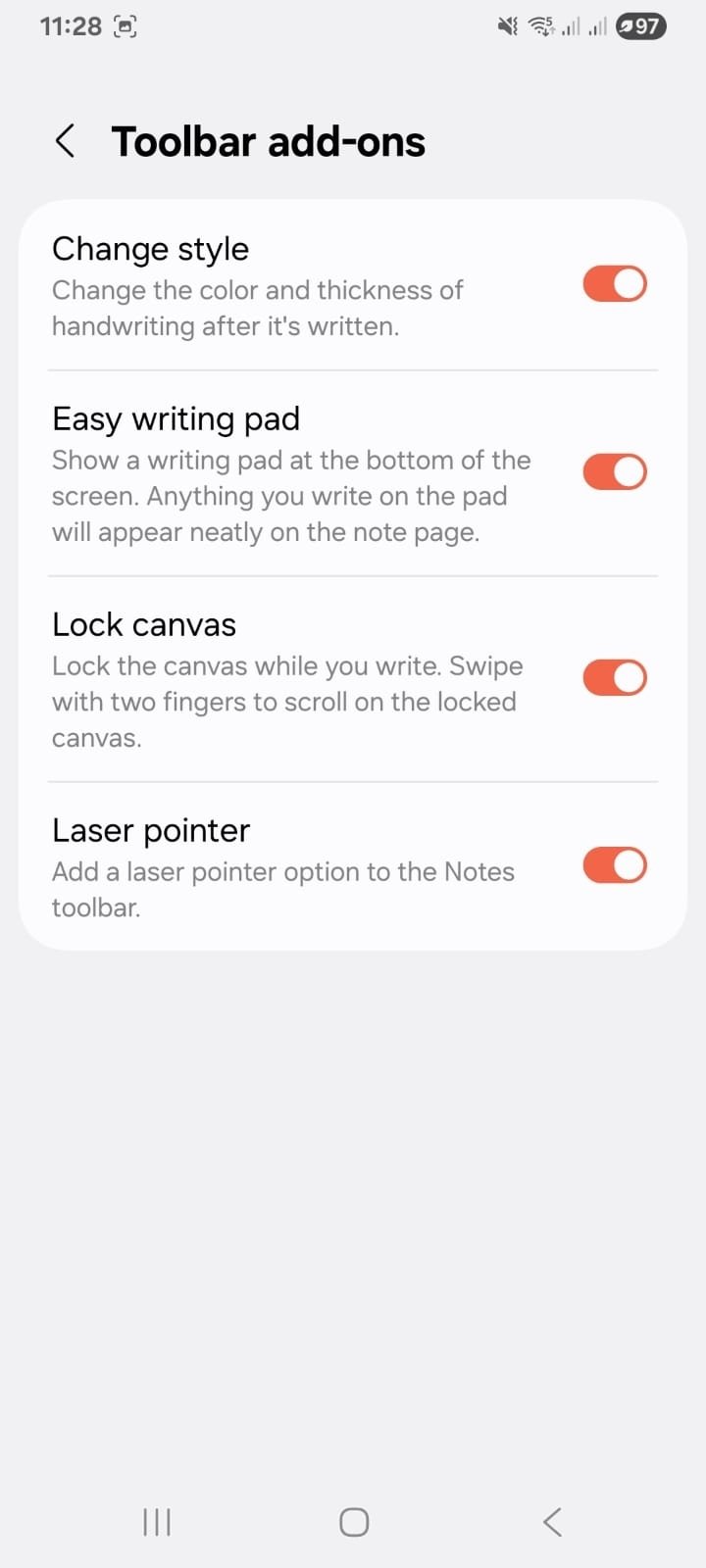Viewport: 706px width, 1568px height.
Task: Tap the back chevron next to Toolbar add-ons
Action: [x=65, y=140]
